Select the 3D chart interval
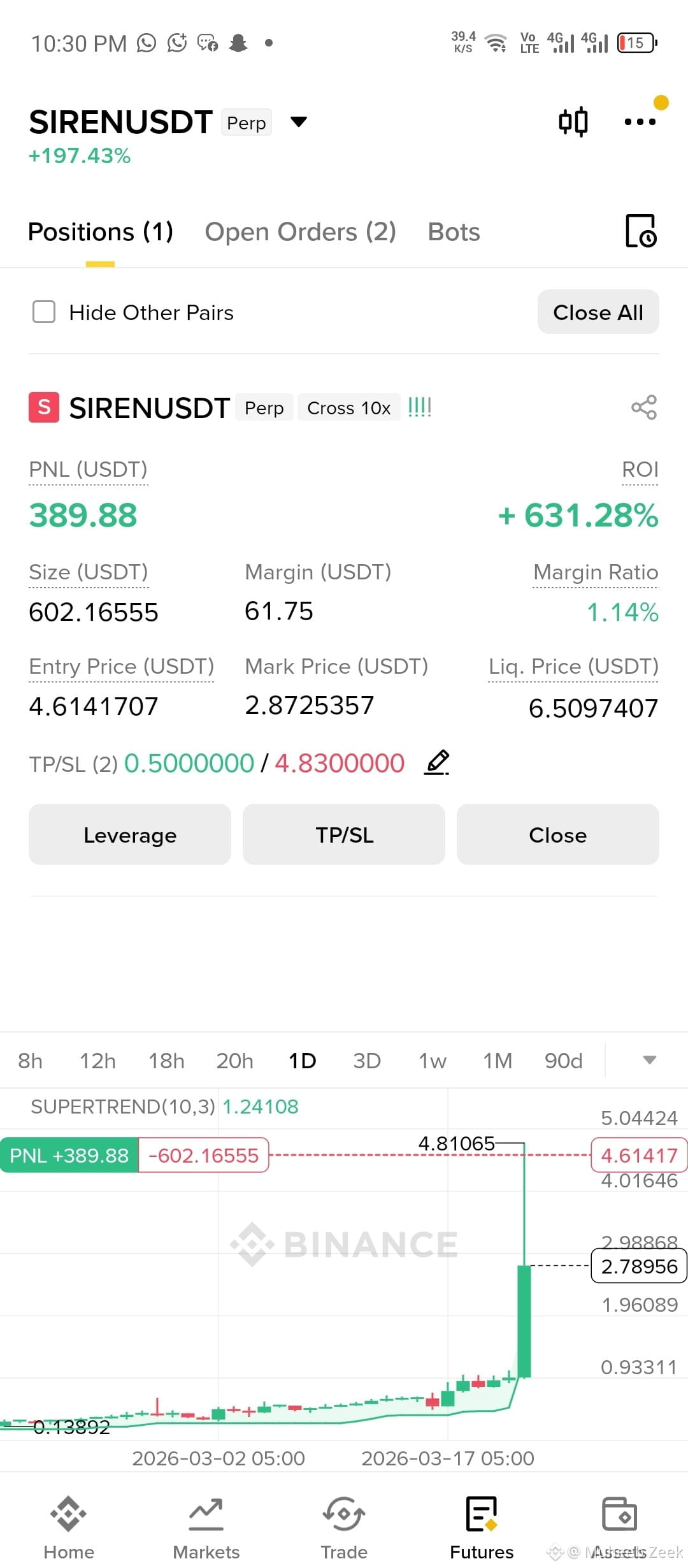Viewport: 688px width, 1568px height. [x=367, y=1061]
